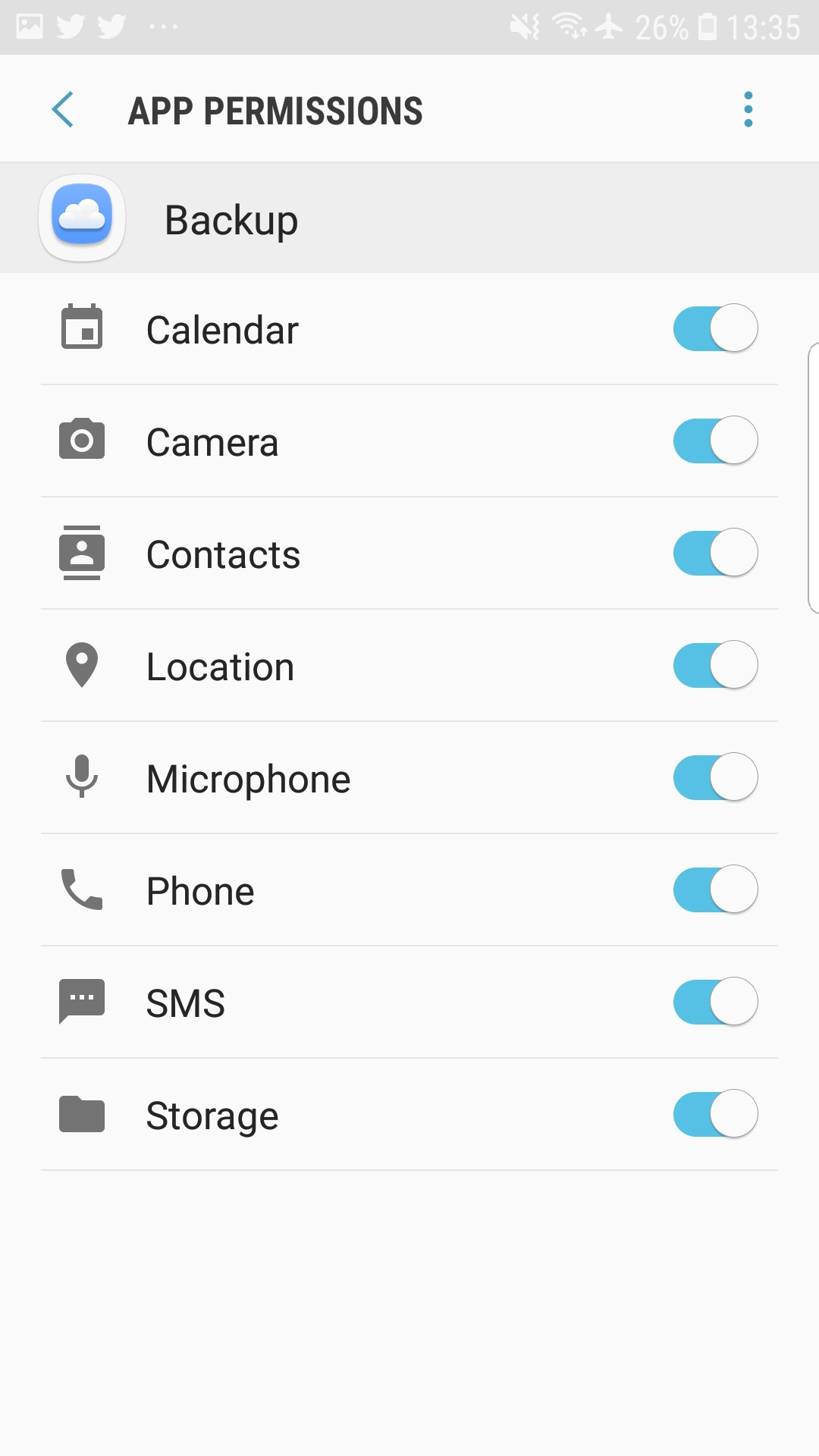This screenshot has width=819, height=1456.
Task: Go back from App Permissions
Action: pyautogui.click(x=63, y=110)
